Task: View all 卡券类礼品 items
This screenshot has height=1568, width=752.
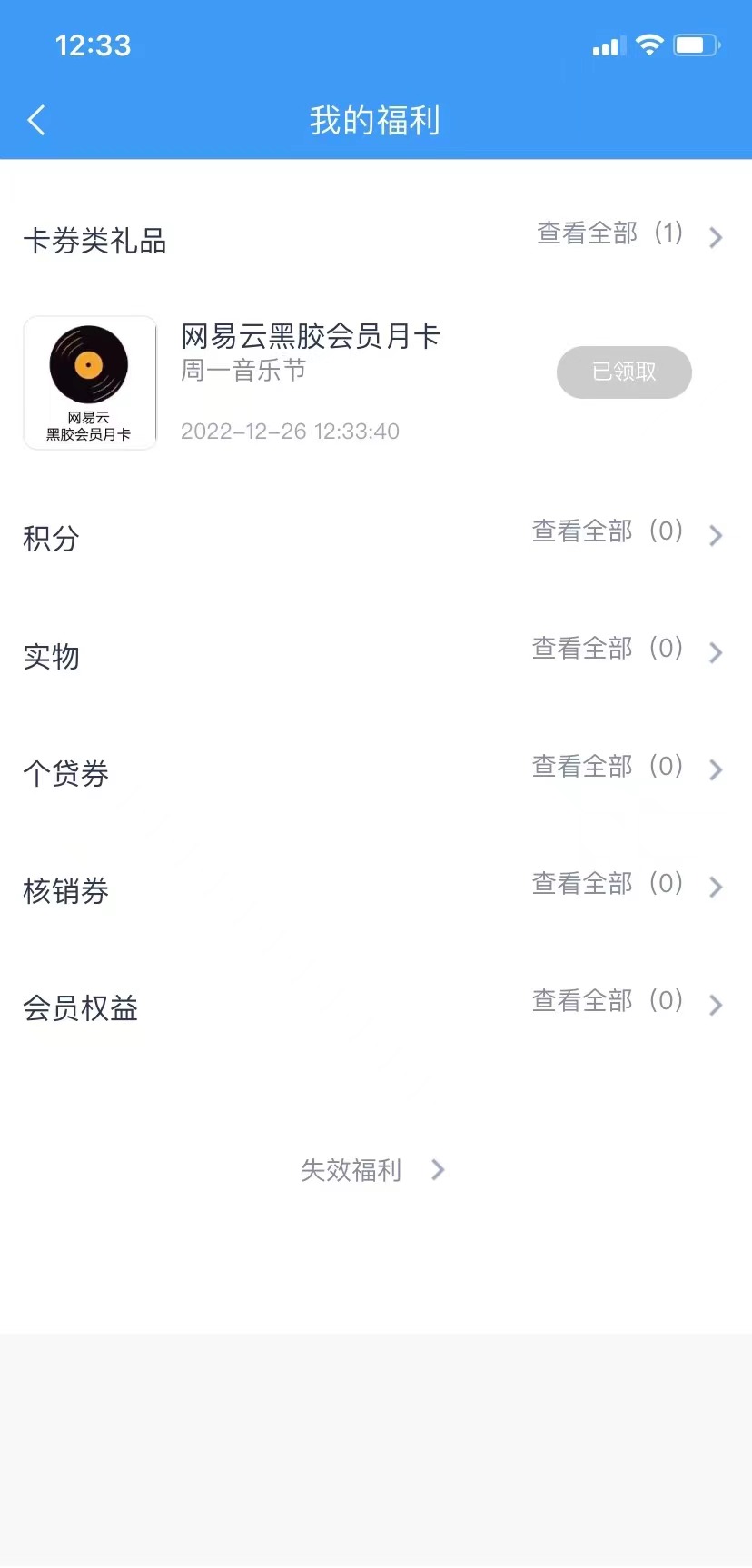Action: click(628, 235)
